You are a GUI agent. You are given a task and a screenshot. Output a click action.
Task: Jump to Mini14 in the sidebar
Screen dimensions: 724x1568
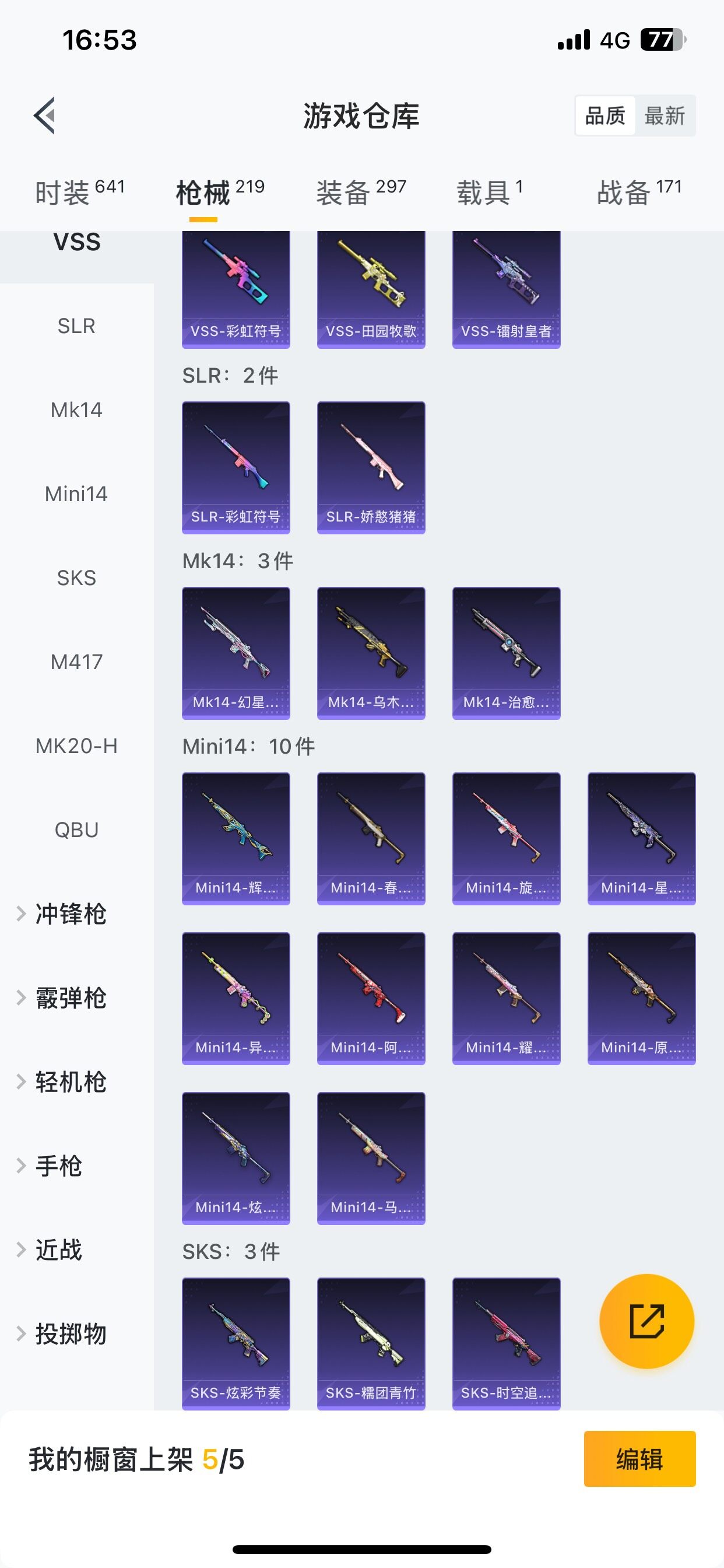pos(76,494)
